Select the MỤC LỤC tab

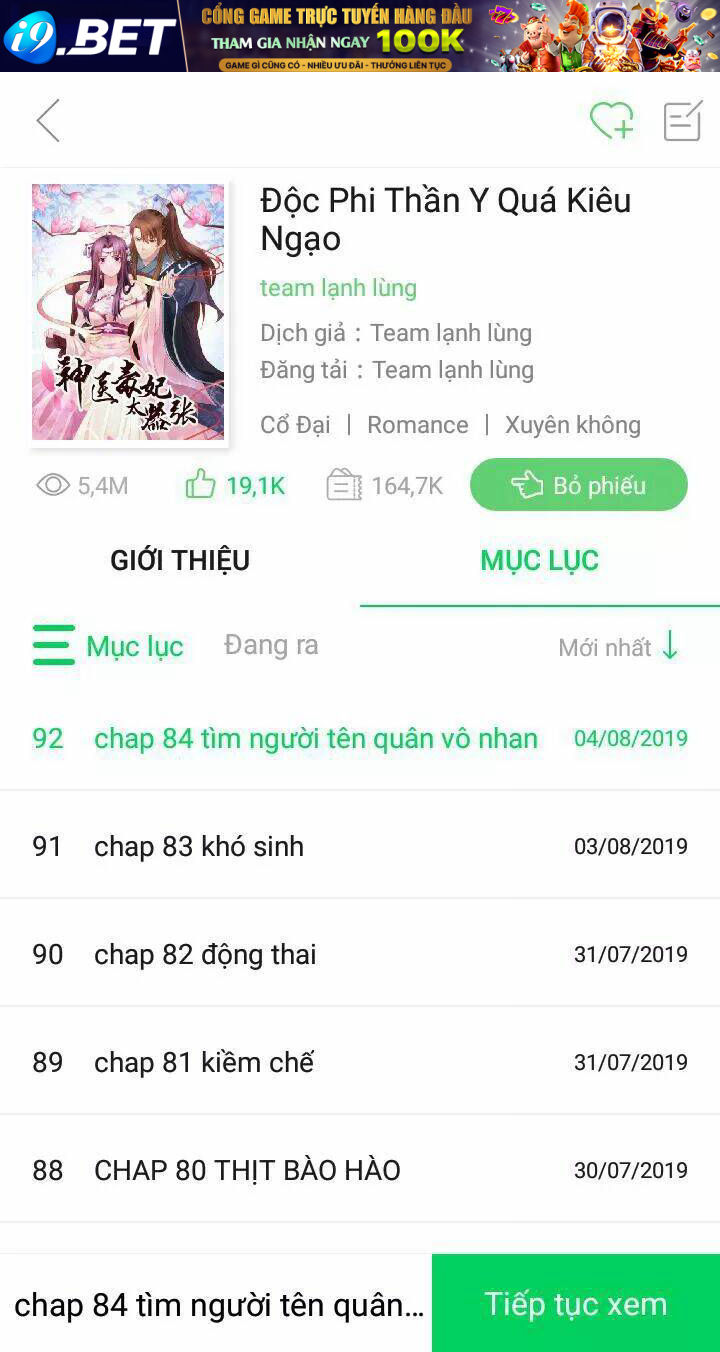point(539,560)
